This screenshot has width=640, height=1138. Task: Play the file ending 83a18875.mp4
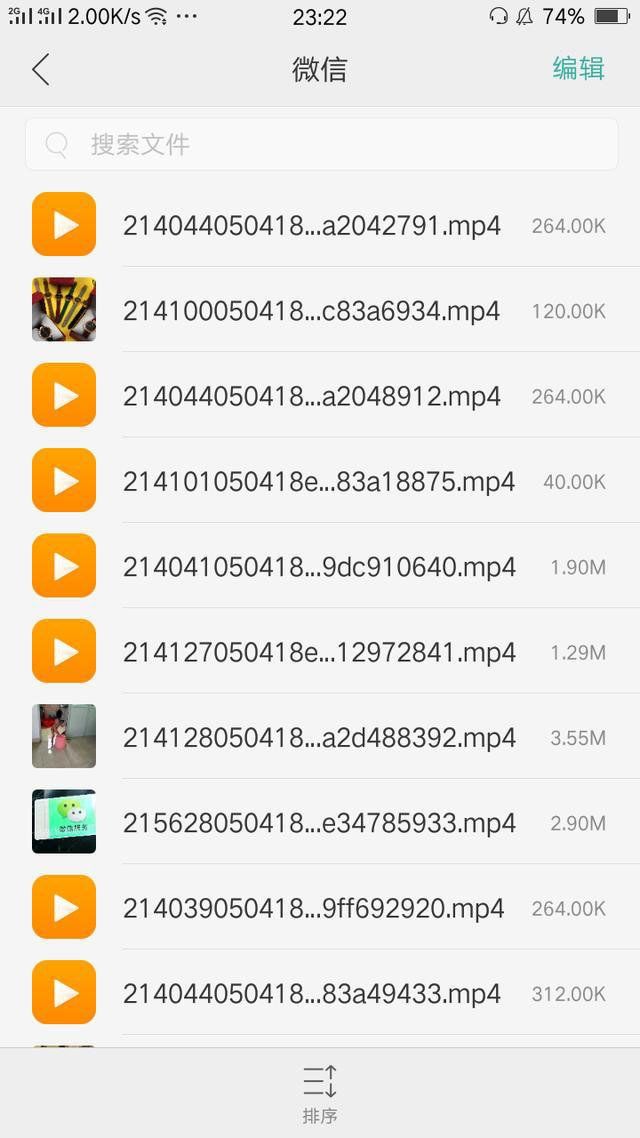click(318, 481)
